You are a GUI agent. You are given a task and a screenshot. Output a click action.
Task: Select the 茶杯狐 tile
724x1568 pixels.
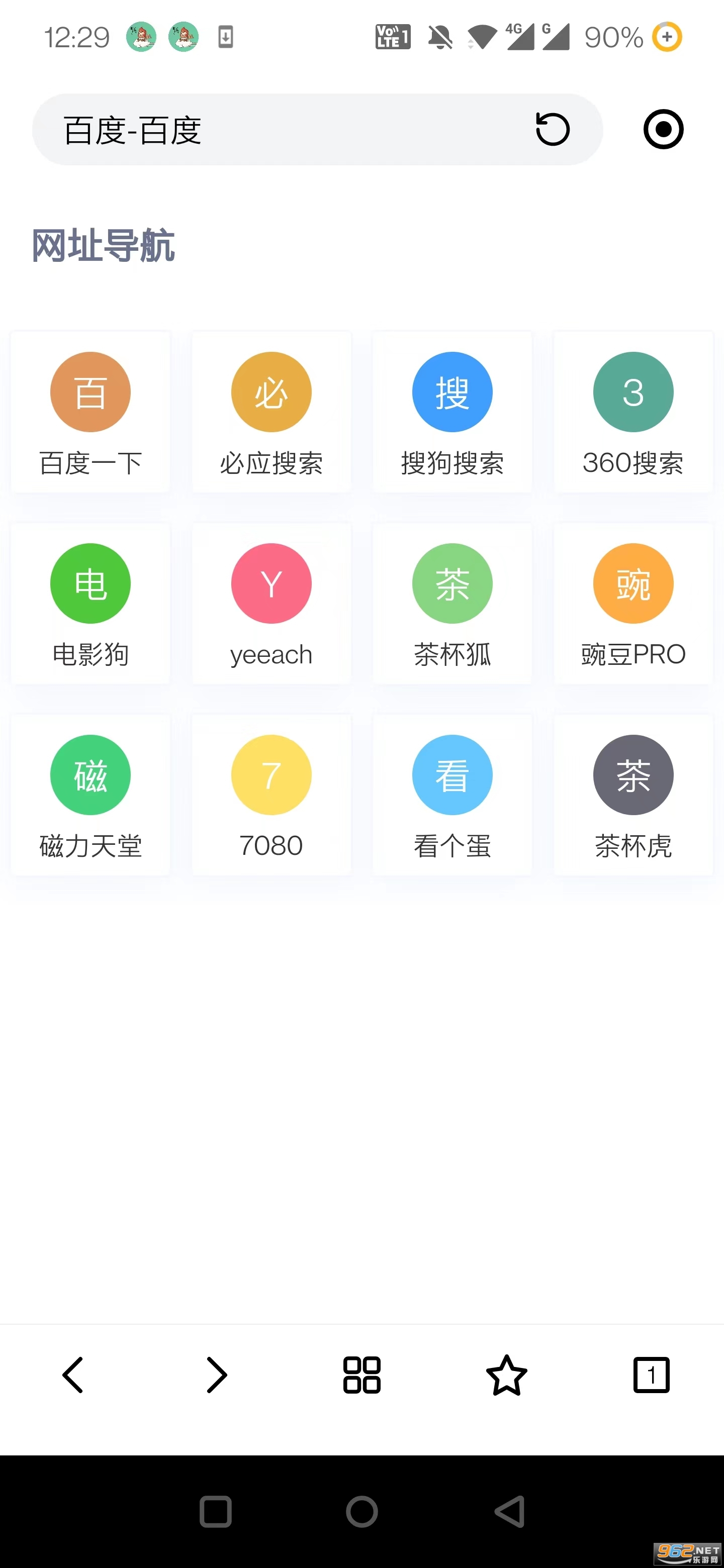pyautogui.click(x=452, y=604)
